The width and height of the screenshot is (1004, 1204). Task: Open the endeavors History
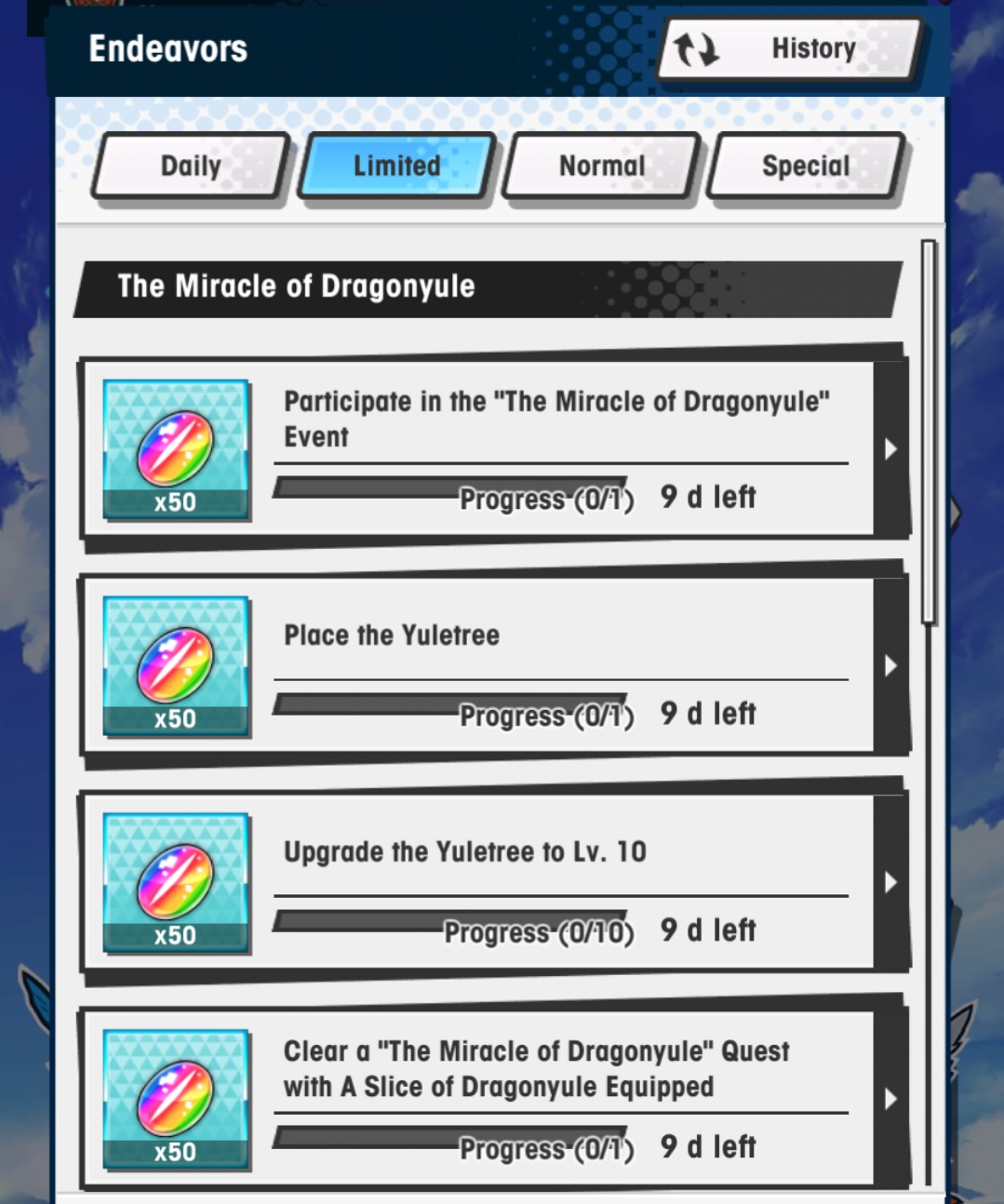[789, 48]
